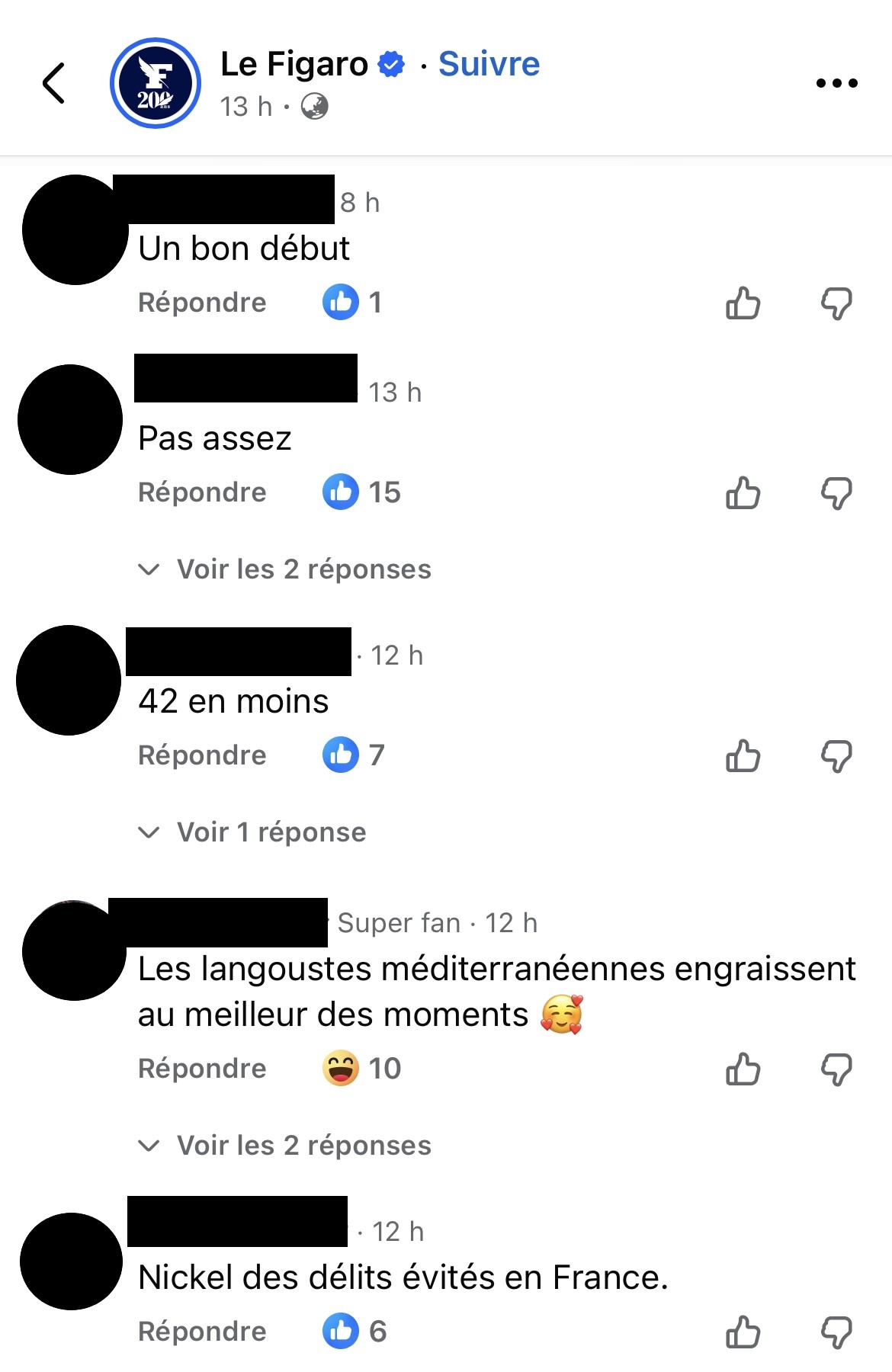Reply to the langoustes méditerranéennes comment
892x1372 pixels.
pos(202,1069)
